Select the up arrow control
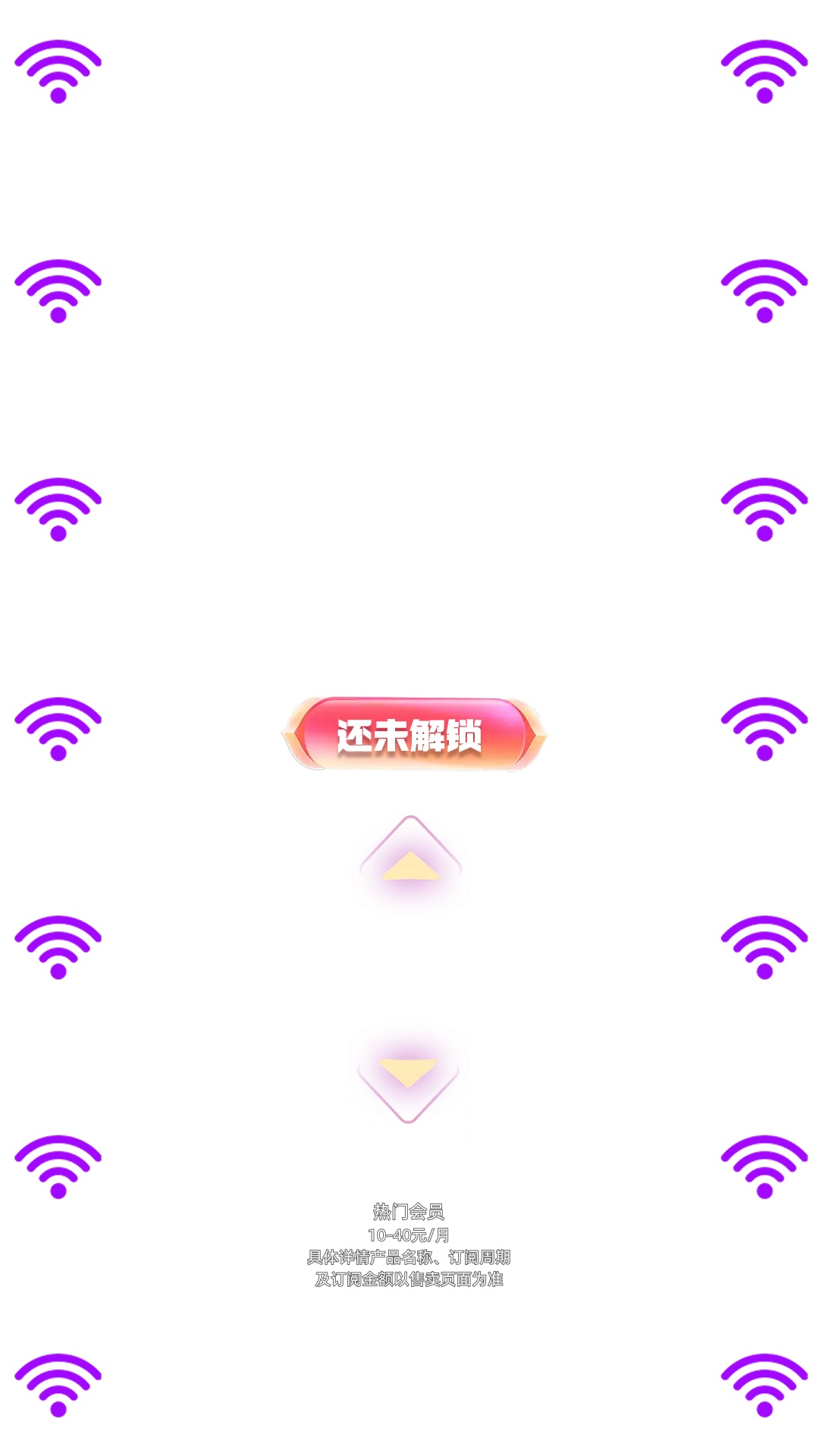Screen dimensions: 819x1456 pyautogui.click(x=410, y=864)
